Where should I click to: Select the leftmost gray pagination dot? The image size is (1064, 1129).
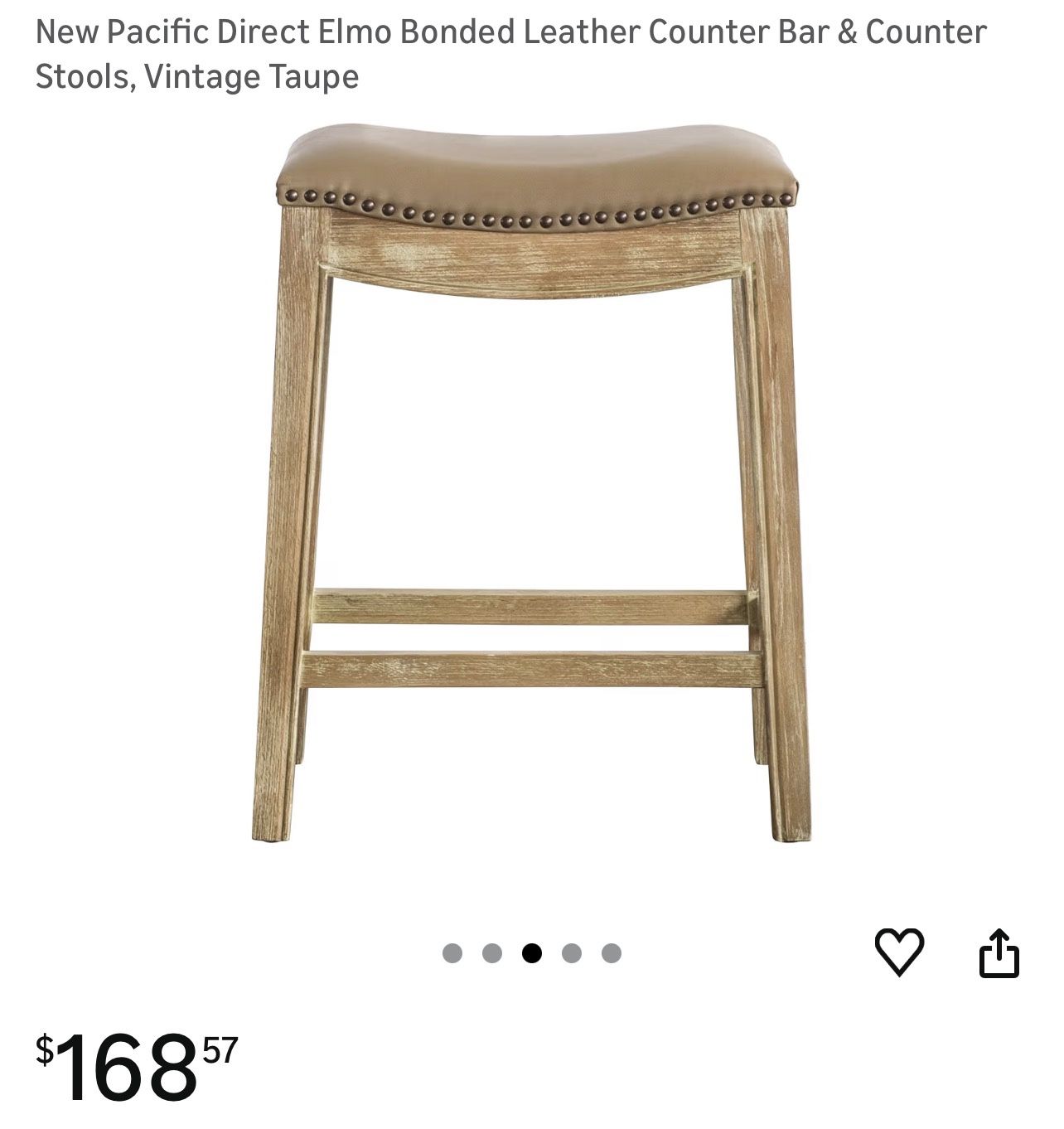[x=454, y=952]
